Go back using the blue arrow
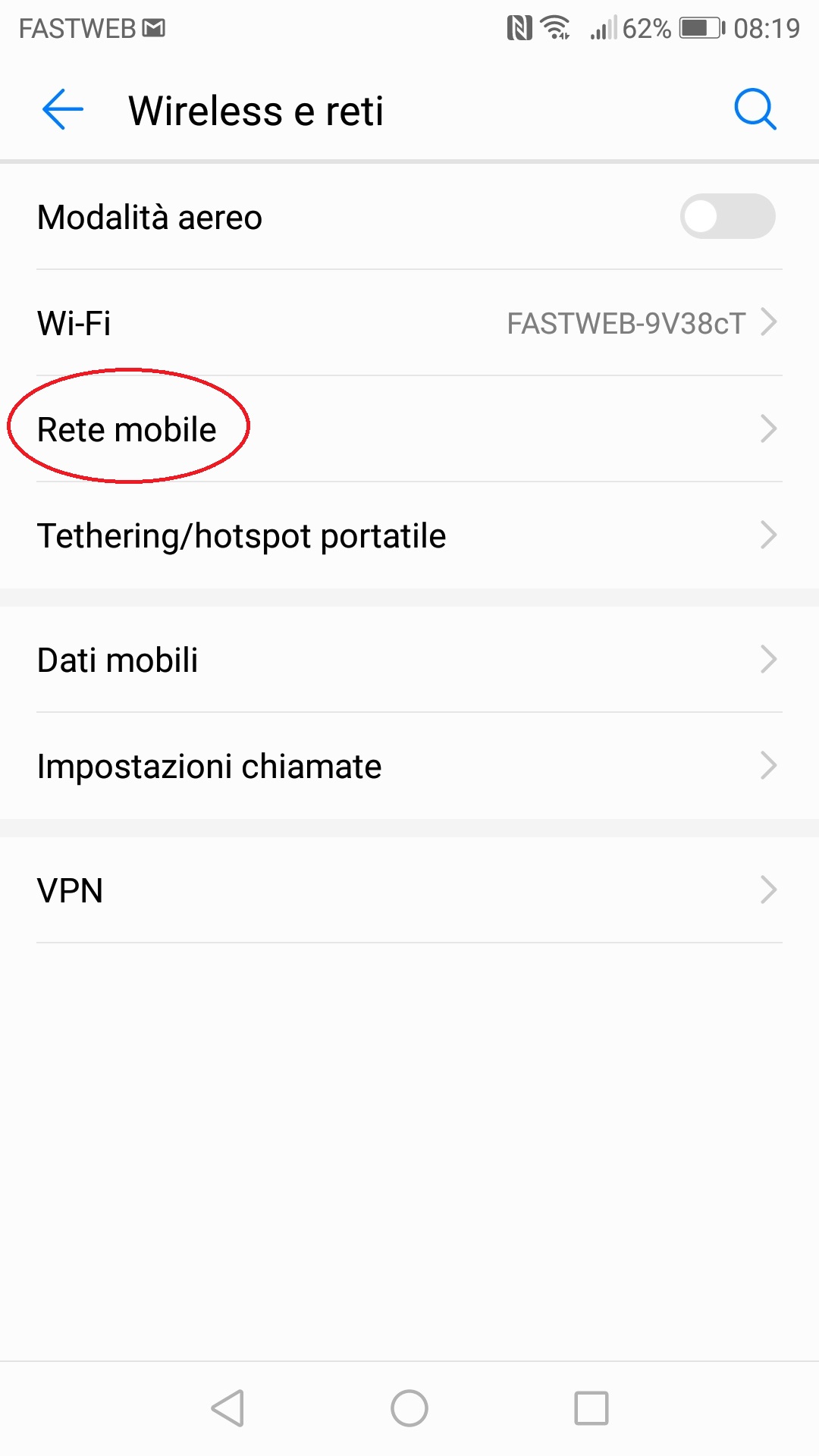Image resolution: width=819 pixels, height=1456 pixels. pos(62,110)
